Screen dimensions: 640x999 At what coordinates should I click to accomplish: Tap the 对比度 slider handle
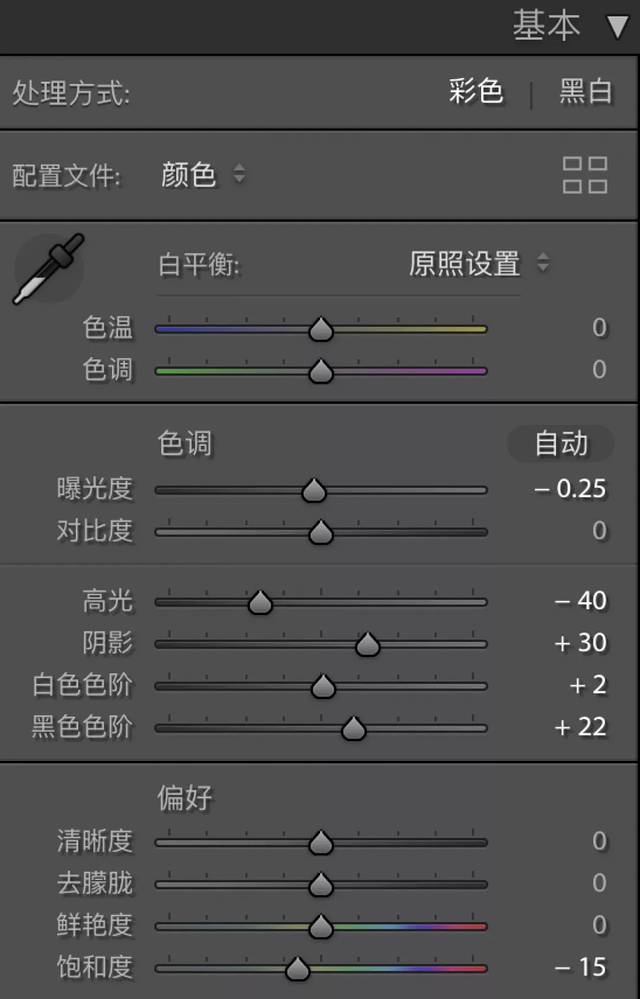click(x=320, y=532)
